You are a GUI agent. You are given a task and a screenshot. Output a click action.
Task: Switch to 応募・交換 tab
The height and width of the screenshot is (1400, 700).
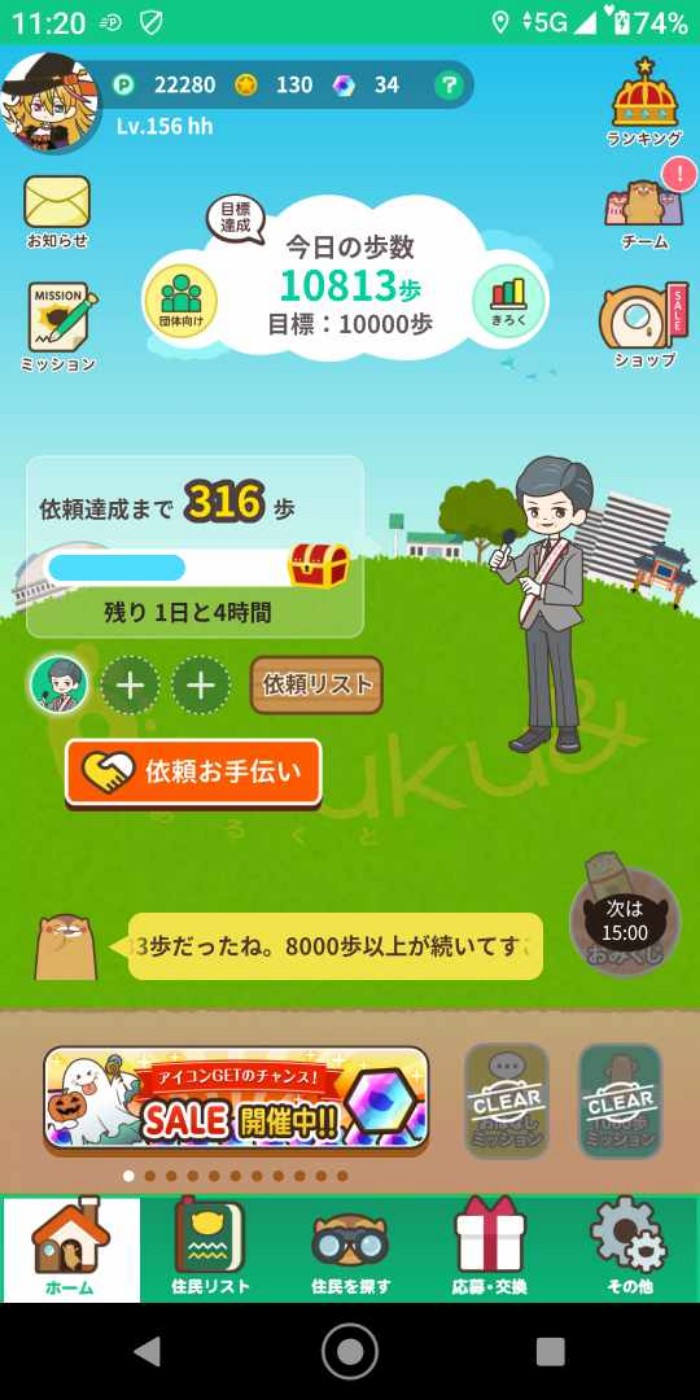click(x=489, y=1248)
